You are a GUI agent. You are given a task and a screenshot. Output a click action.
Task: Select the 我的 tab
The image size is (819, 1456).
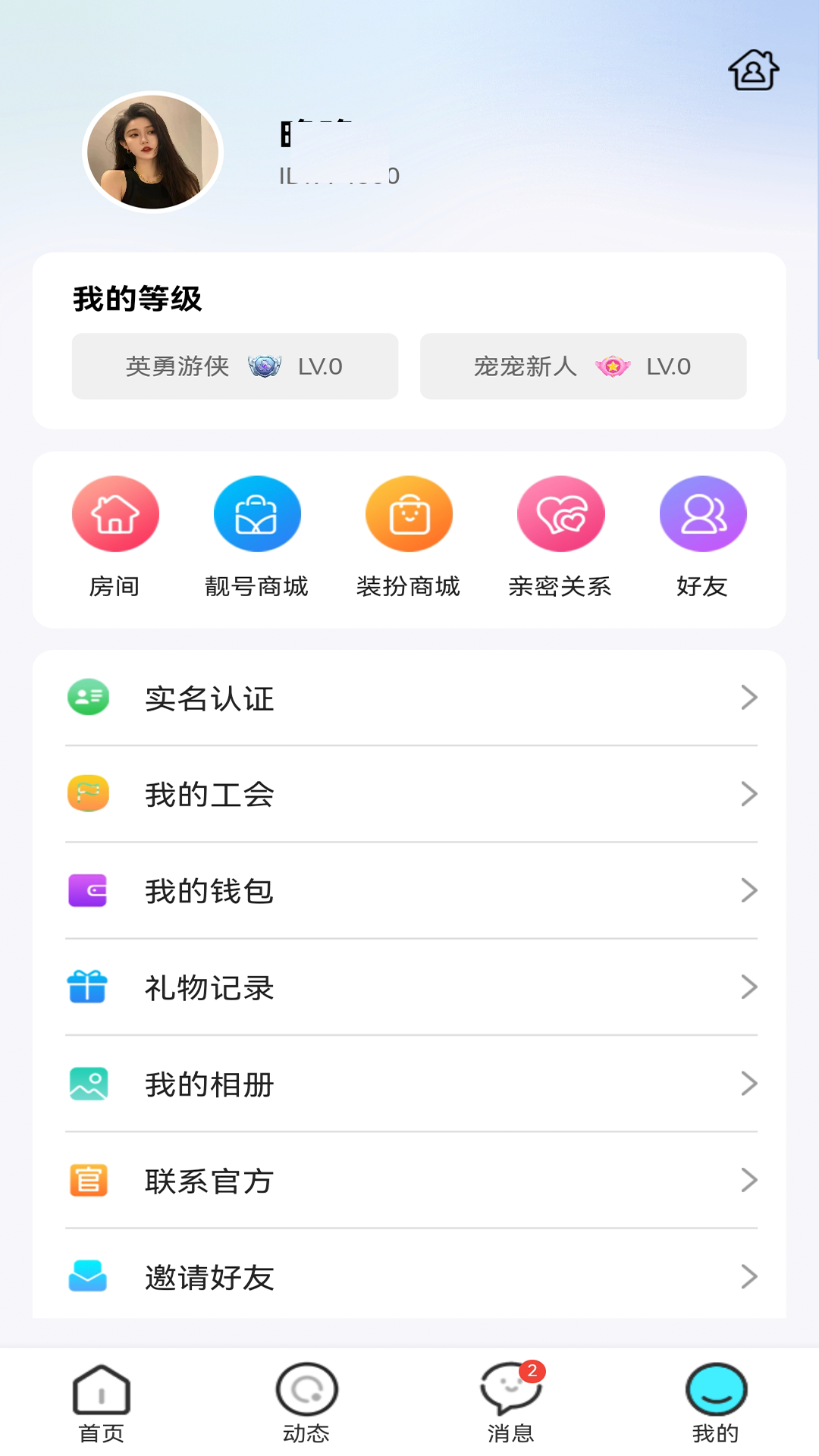point(716,1403)
